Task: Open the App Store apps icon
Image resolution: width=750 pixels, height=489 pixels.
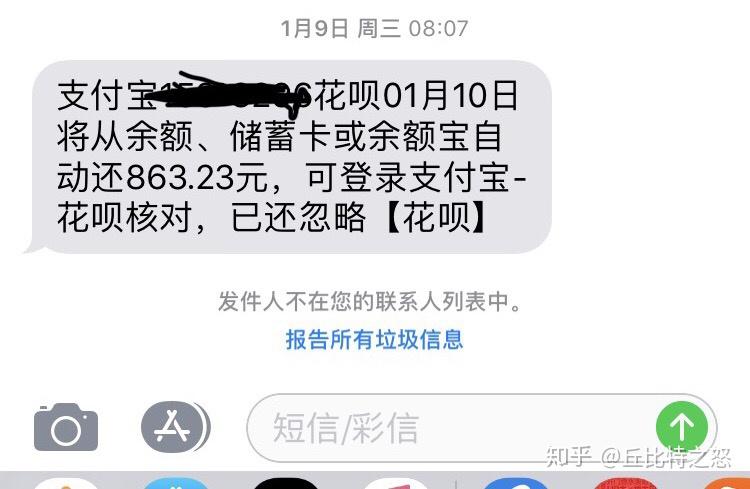Action: [x=175, y=427]
